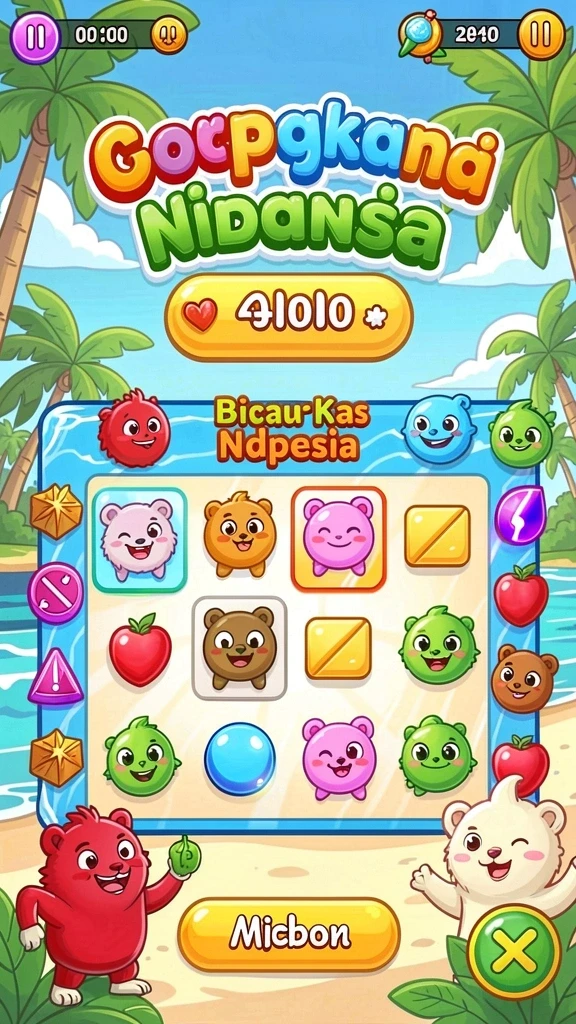The width and height of the screenshot is (576, 1024).
Task: Select the winking pink bear tile
Action: 338,757
